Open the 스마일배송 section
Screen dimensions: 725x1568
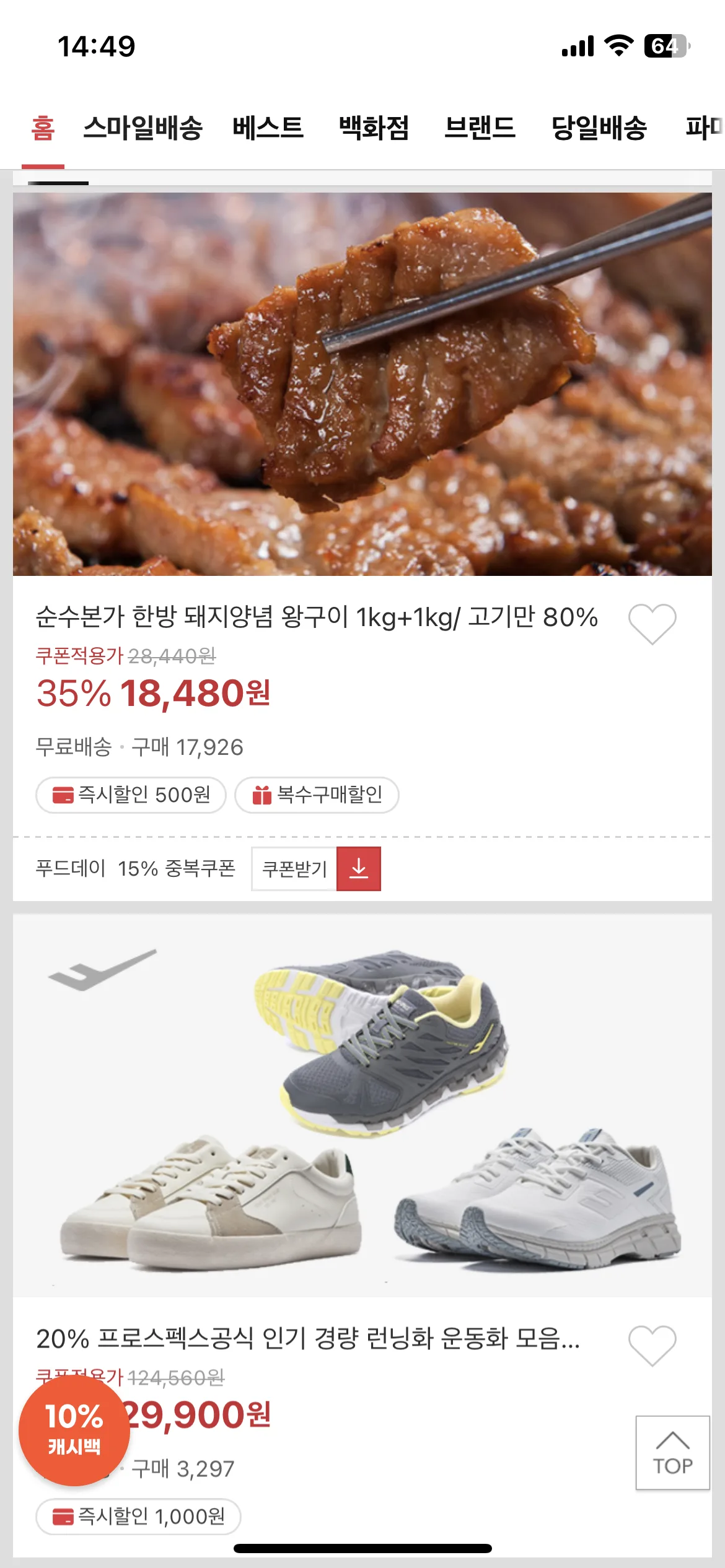(142, 129)
